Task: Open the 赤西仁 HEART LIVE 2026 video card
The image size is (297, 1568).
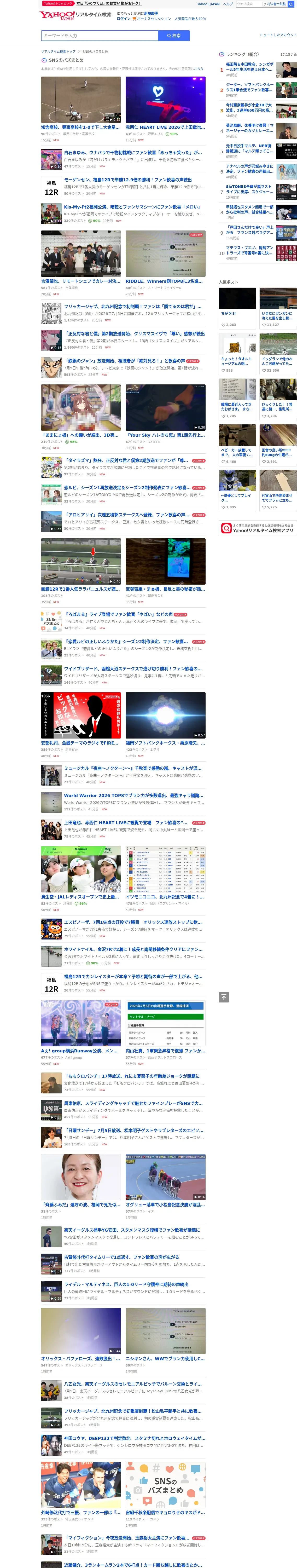Action: [166, 109]
